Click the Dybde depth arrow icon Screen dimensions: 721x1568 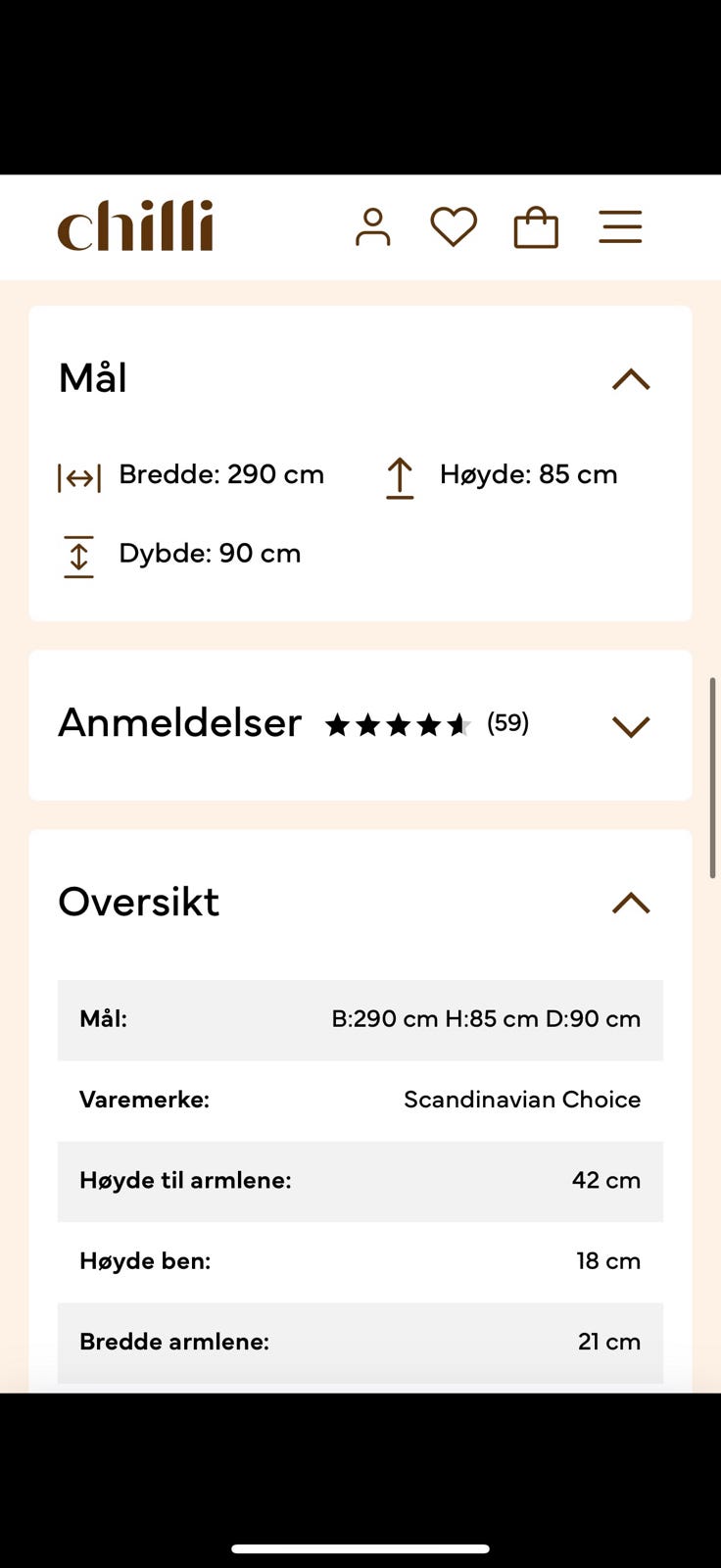click(x=79, y=555)
